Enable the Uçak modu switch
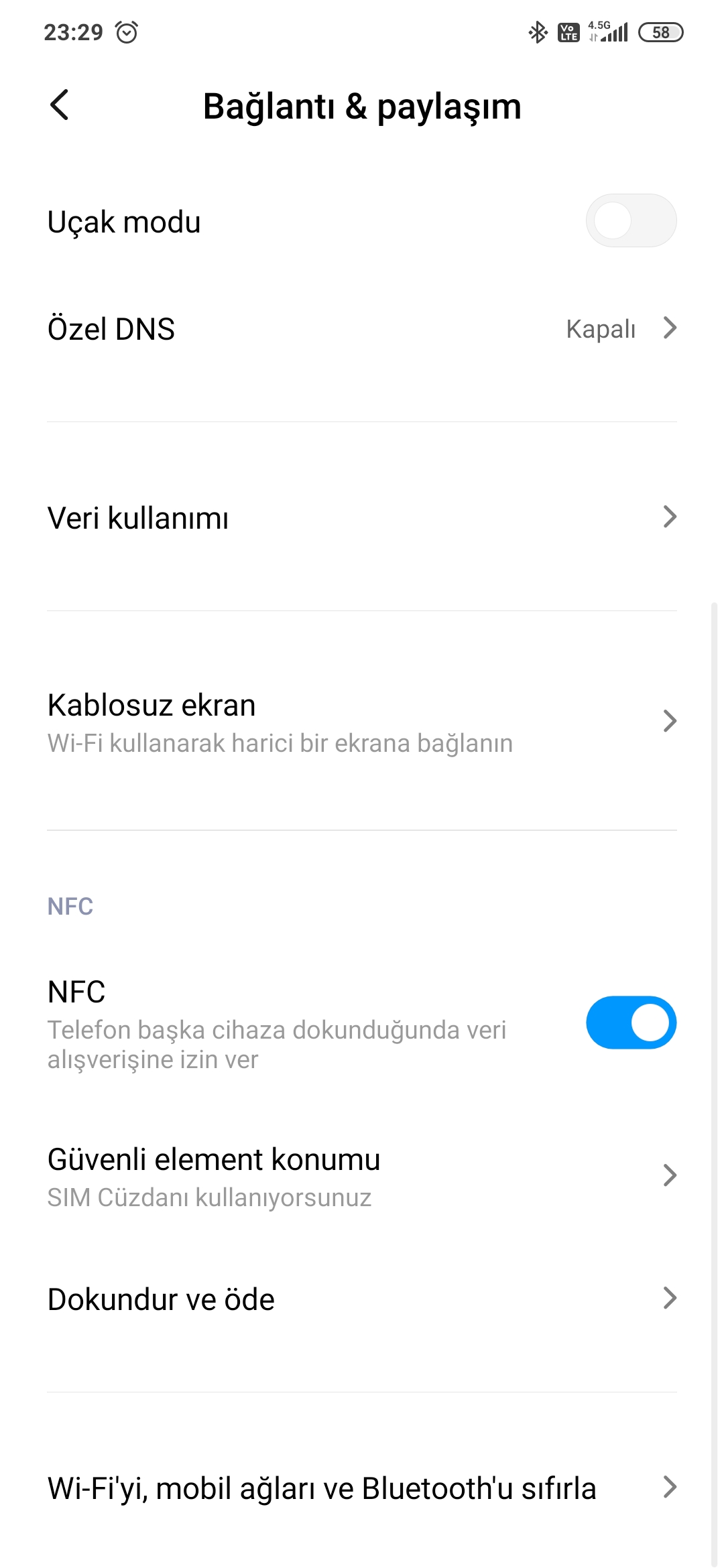Image resolution: width=724 pixels, height=1568 pixels. point(631,221)
